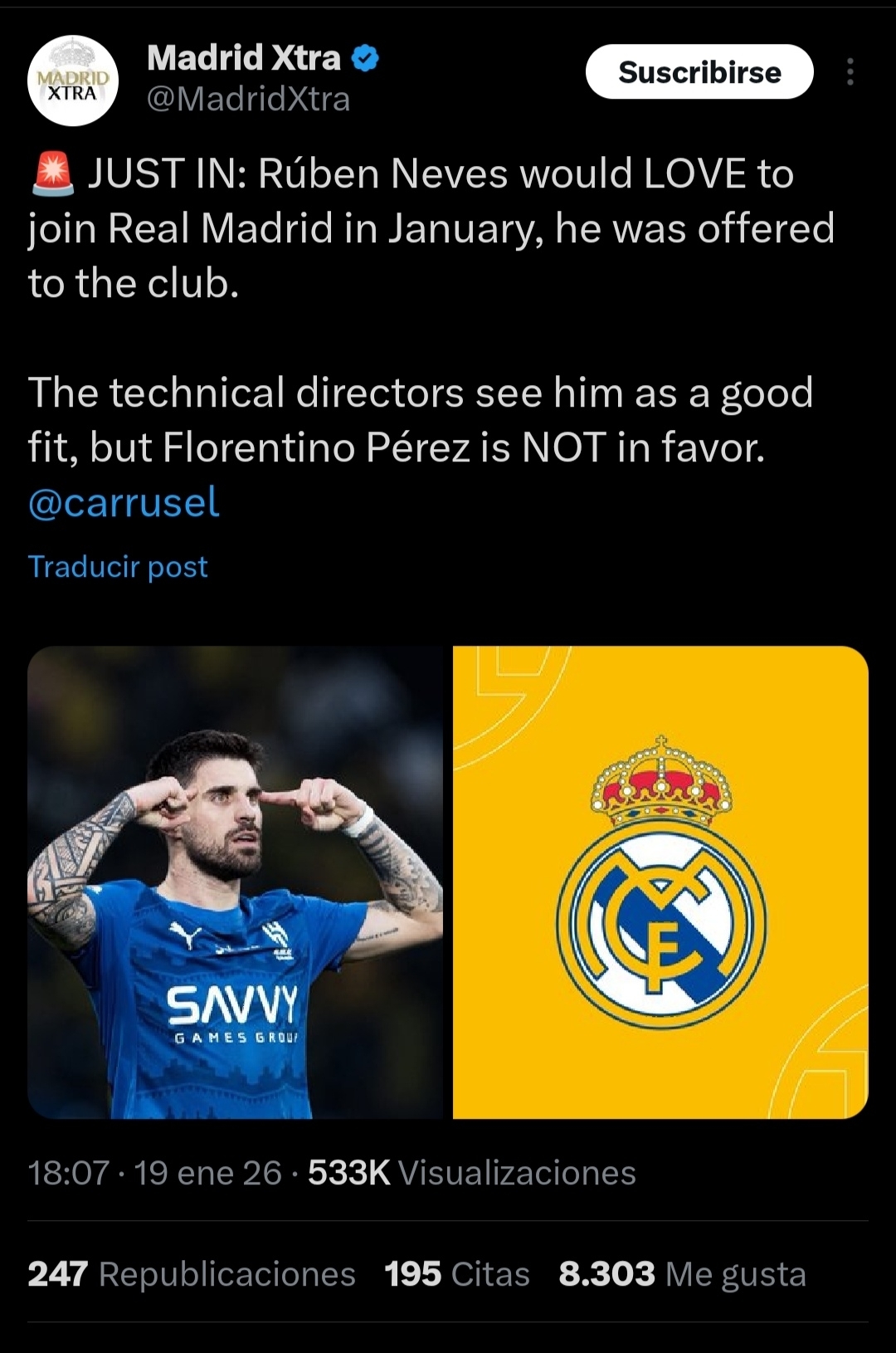View the 247 Republicaciones list
Screen dimensions: 896x1353
[x=192, y=1274]
